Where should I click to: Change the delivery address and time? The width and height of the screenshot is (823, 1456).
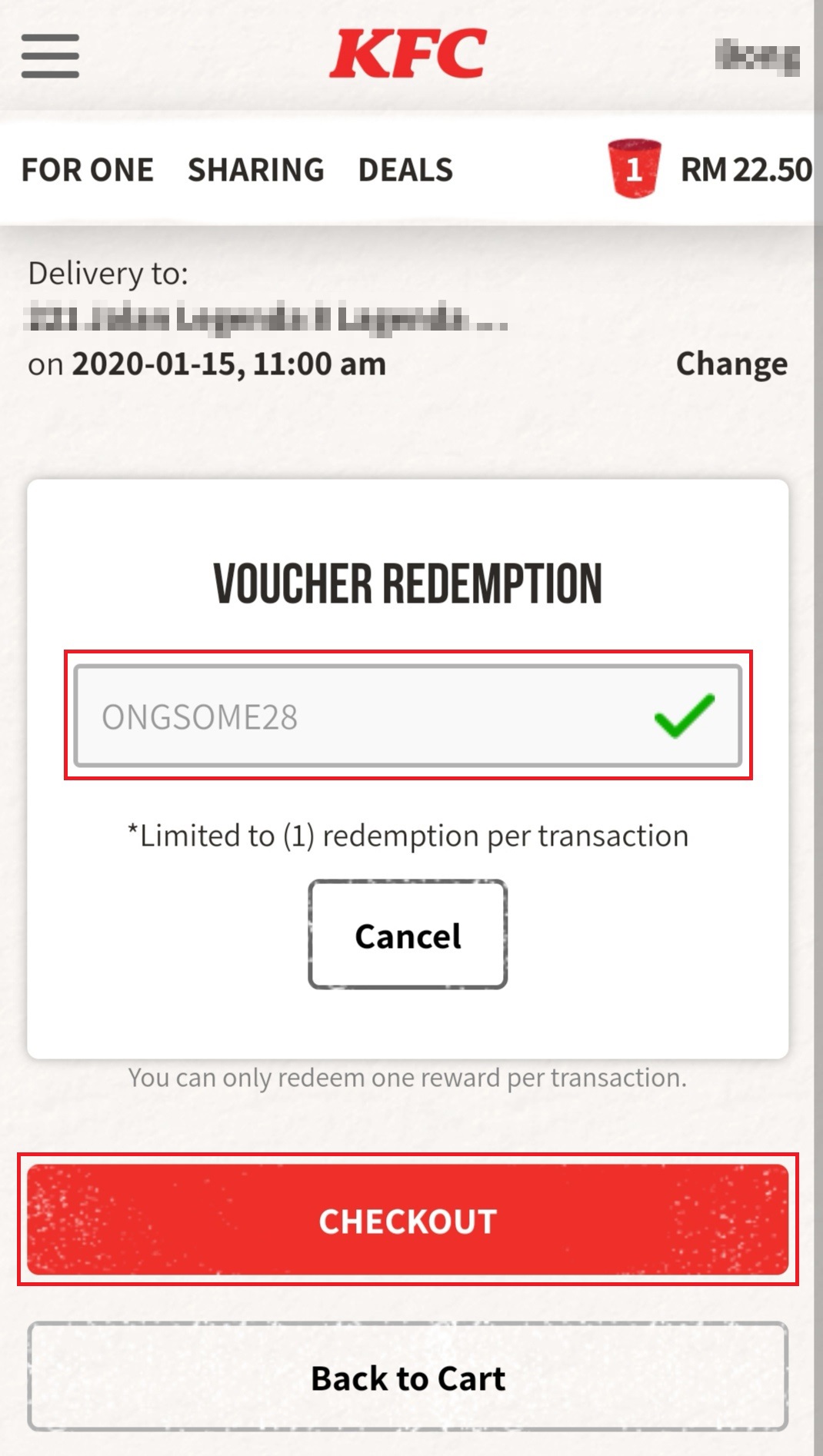[731, 364]
